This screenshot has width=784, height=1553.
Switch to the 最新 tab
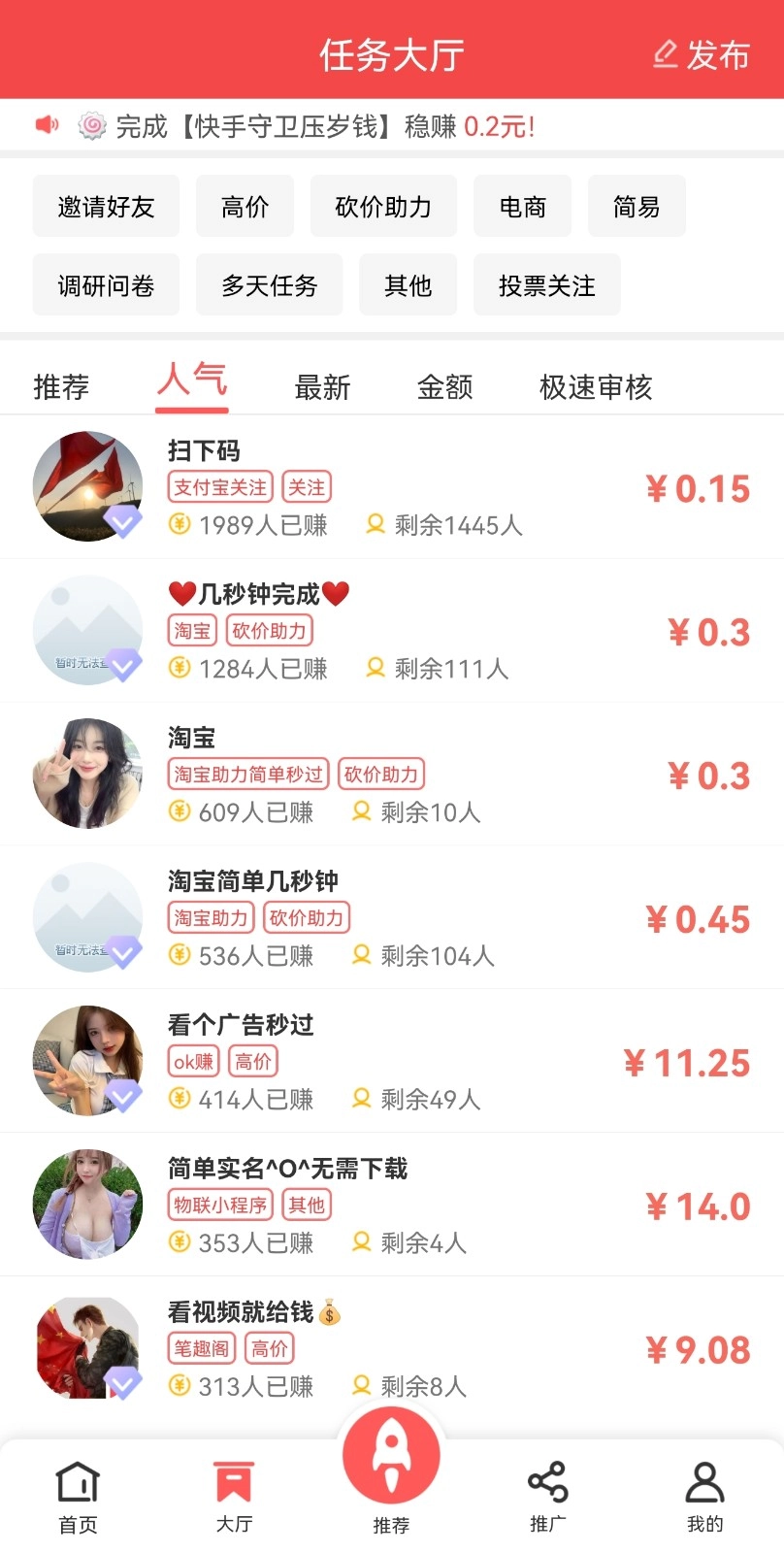coord(323,386)
